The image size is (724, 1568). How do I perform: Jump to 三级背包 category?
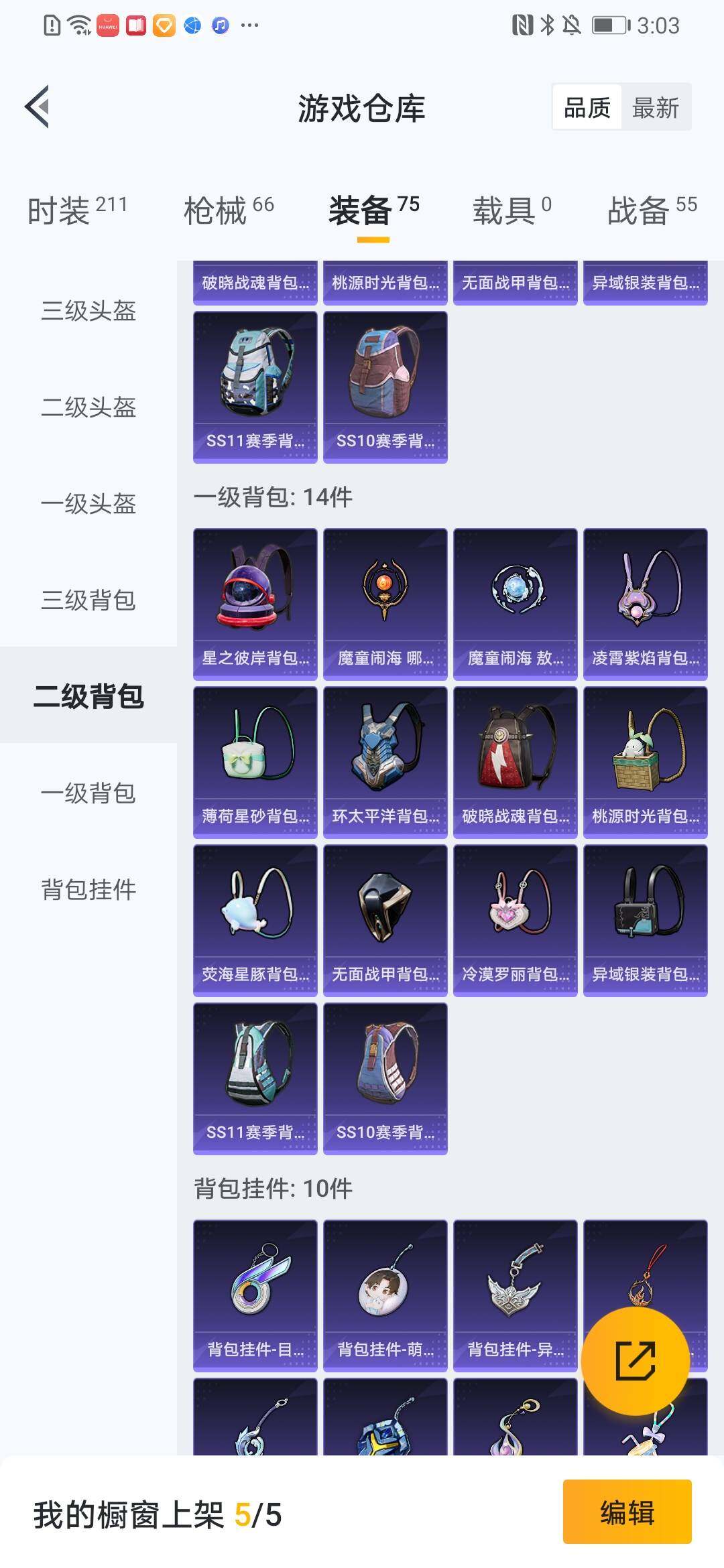[88, 600]
